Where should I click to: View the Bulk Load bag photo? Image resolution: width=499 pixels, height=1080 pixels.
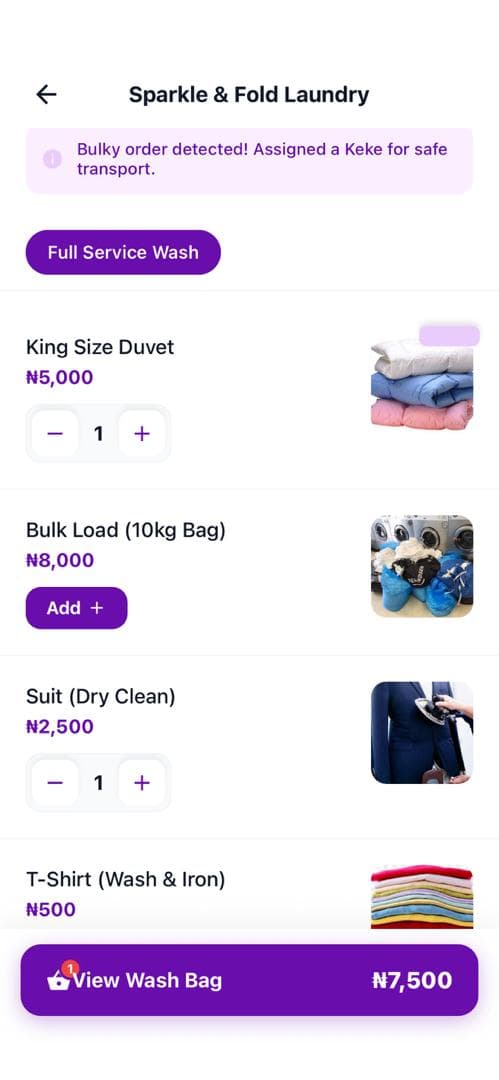tap(422, 566)
